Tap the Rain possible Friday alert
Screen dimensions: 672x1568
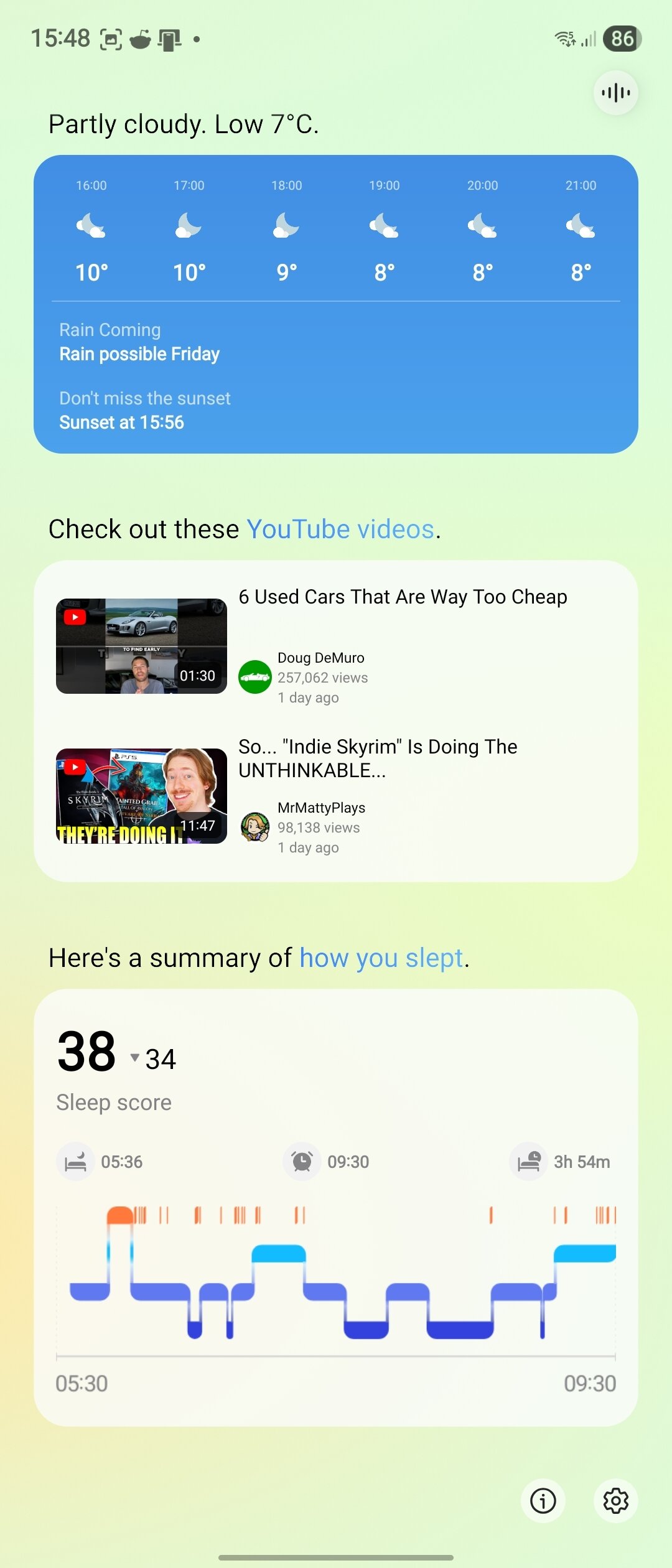[x=139, y=353]
